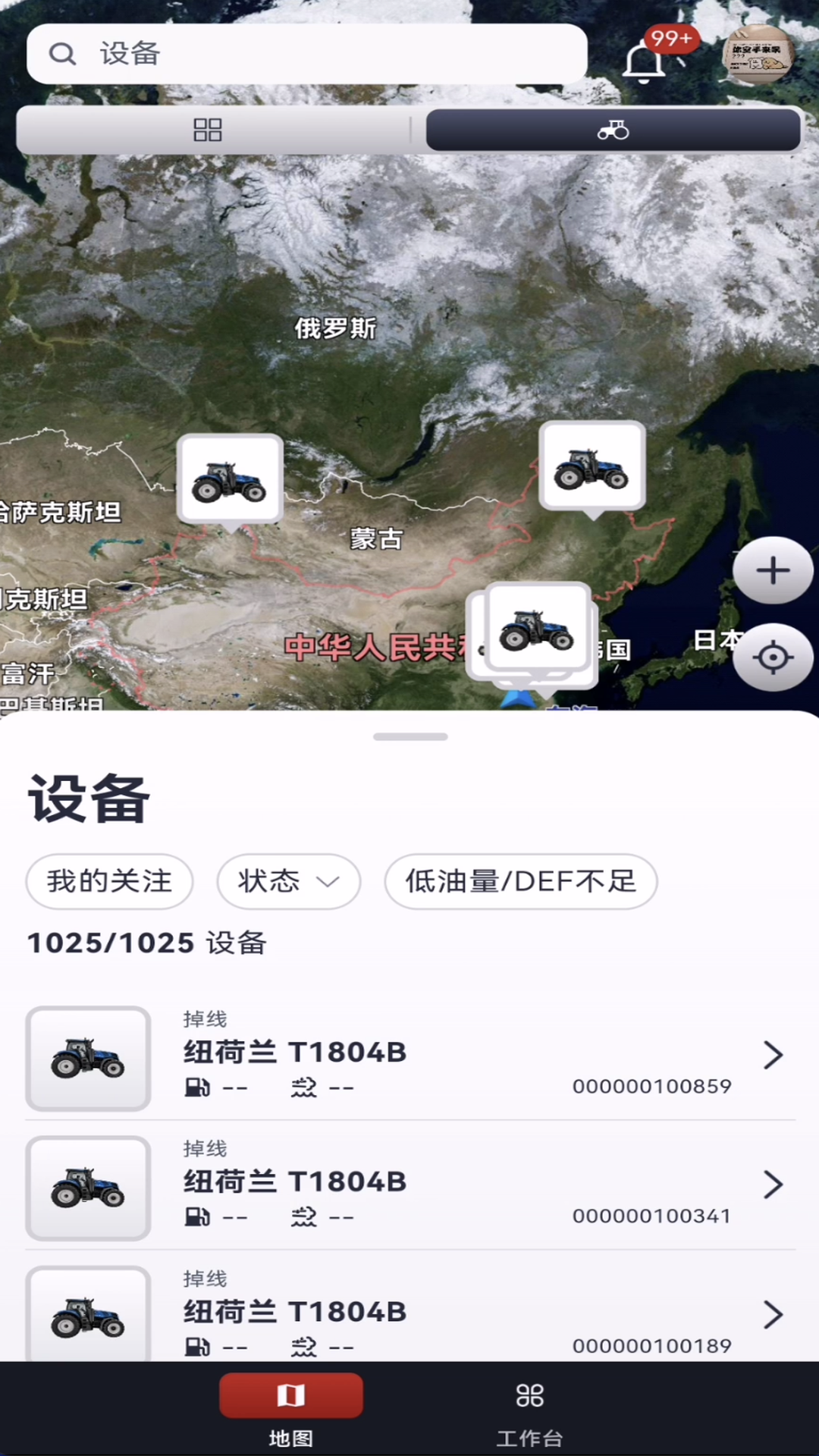
Task: Filter by 我的关注
Action: (110, 881)
